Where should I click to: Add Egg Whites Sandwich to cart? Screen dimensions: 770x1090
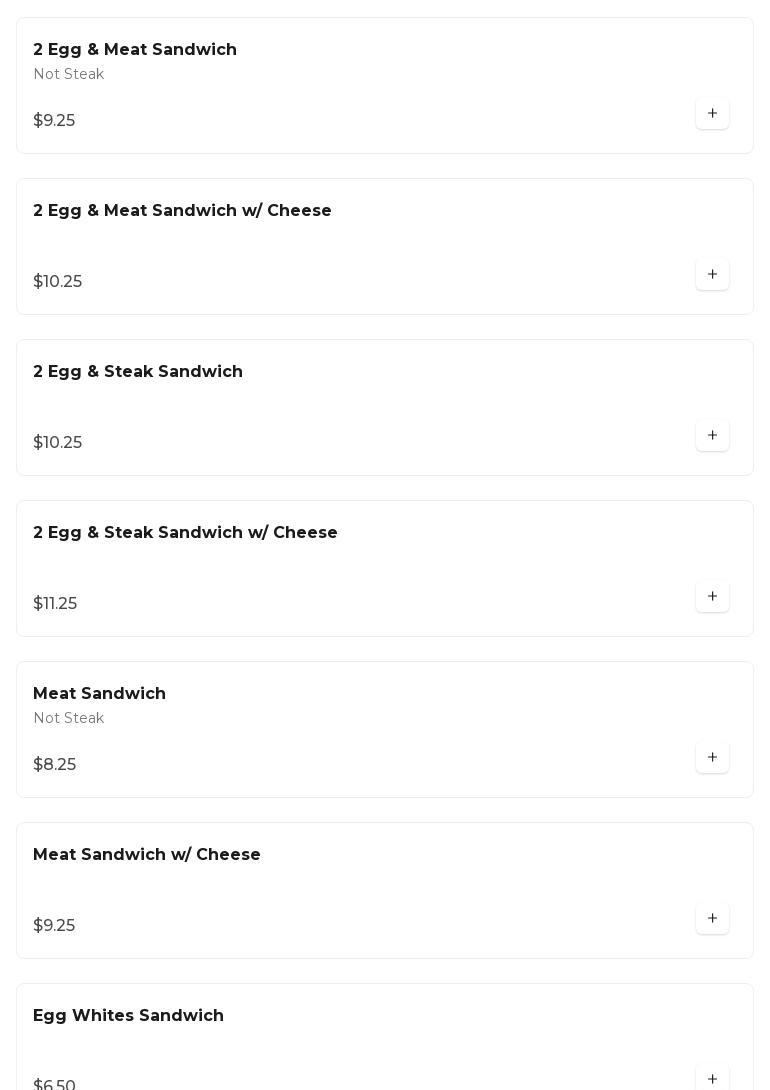(712, 1078)
